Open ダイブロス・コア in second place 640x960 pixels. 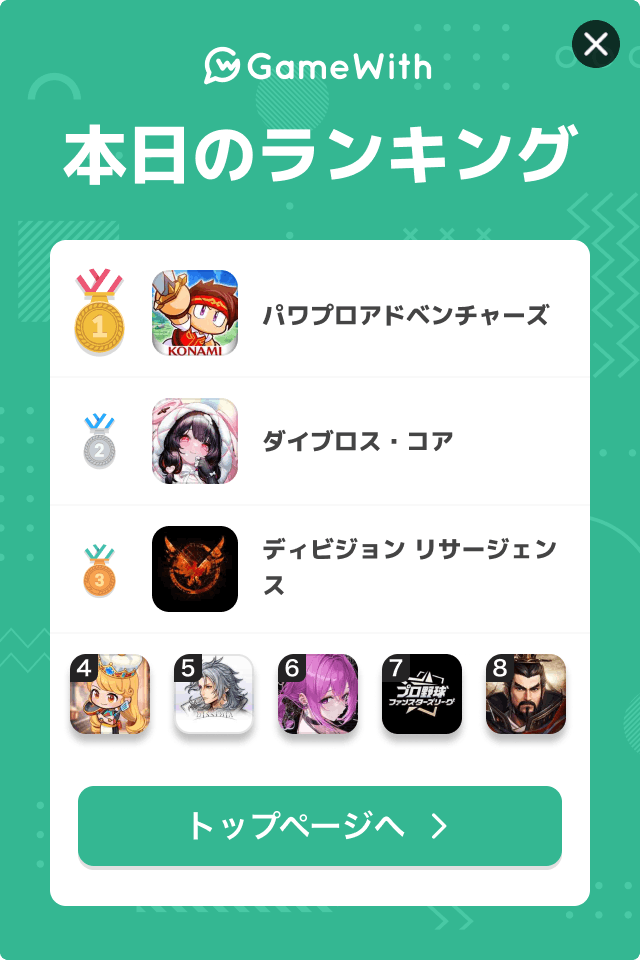(357, 441)
